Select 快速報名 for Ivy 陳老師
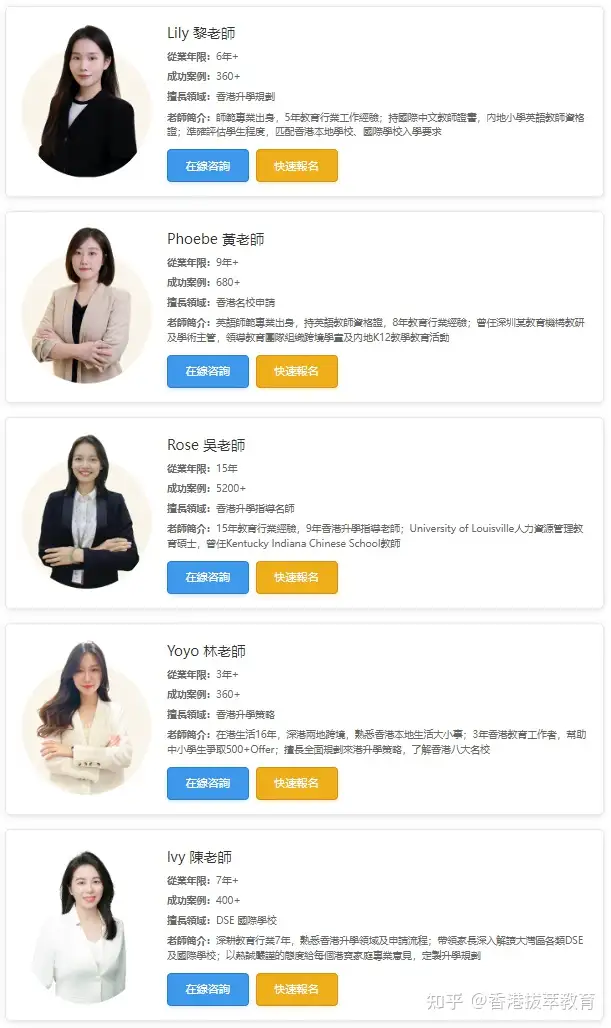Screen dimensions: 611x1028 [296, 989]
